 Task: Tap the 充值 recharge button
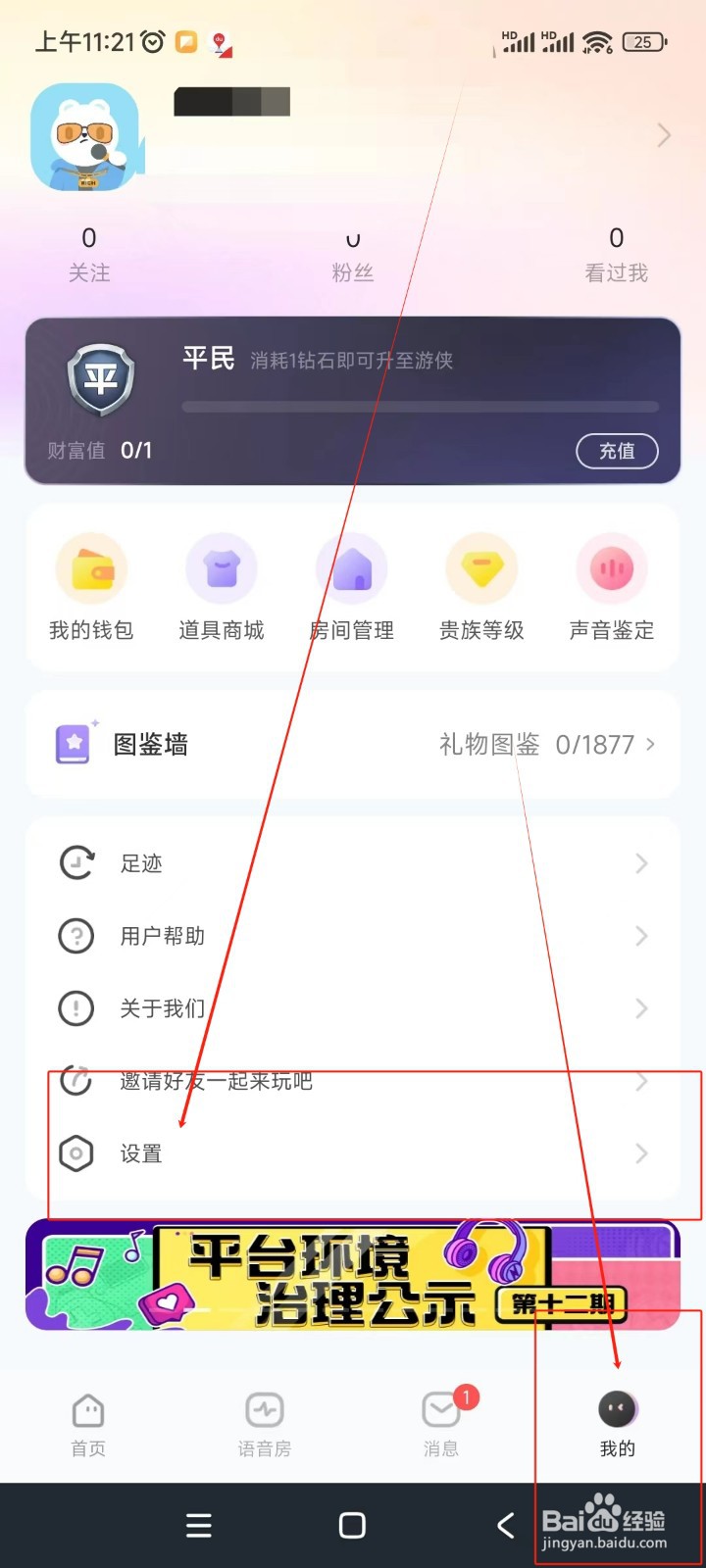point(617,452)
